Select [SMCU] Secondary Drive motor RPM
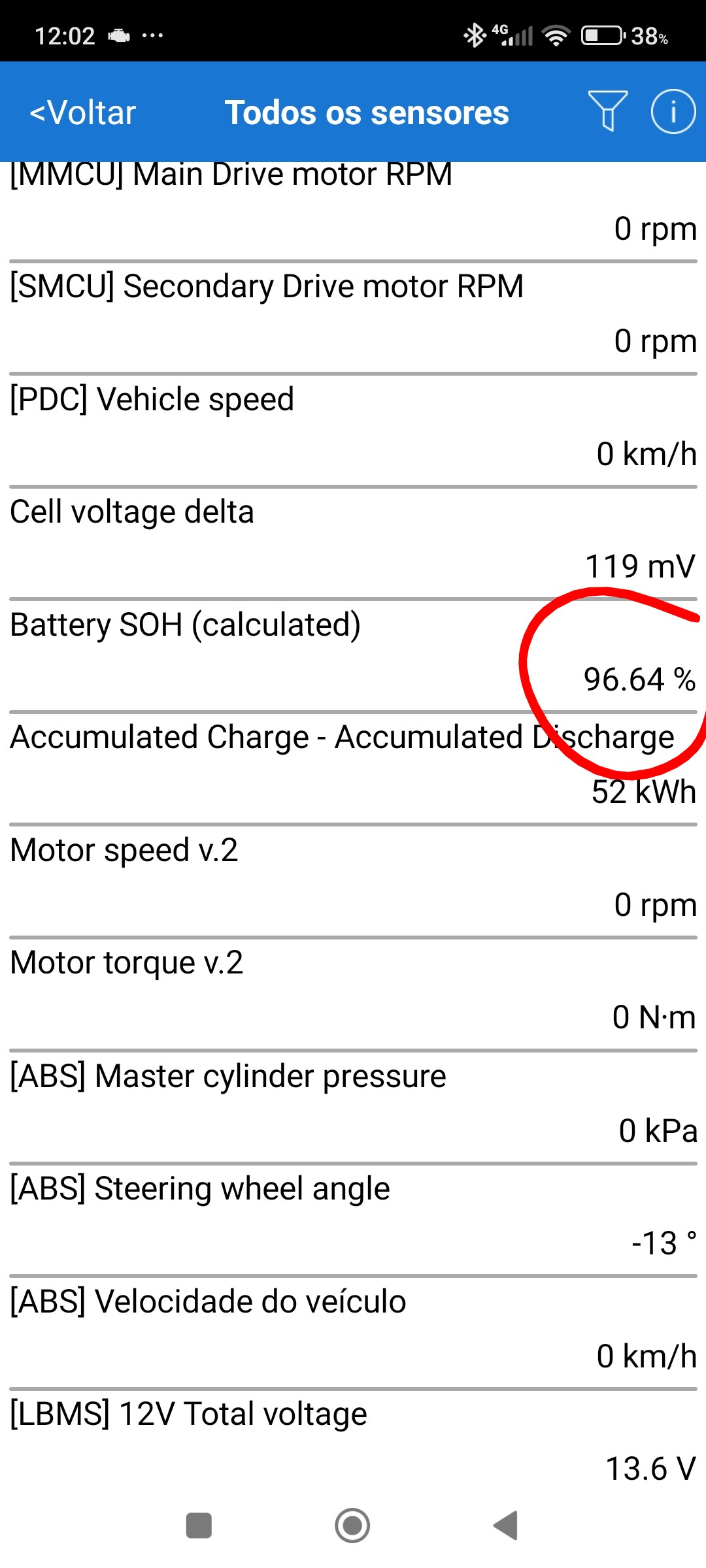This screenshot has width=706, height=1568. [x=353, y=318]
